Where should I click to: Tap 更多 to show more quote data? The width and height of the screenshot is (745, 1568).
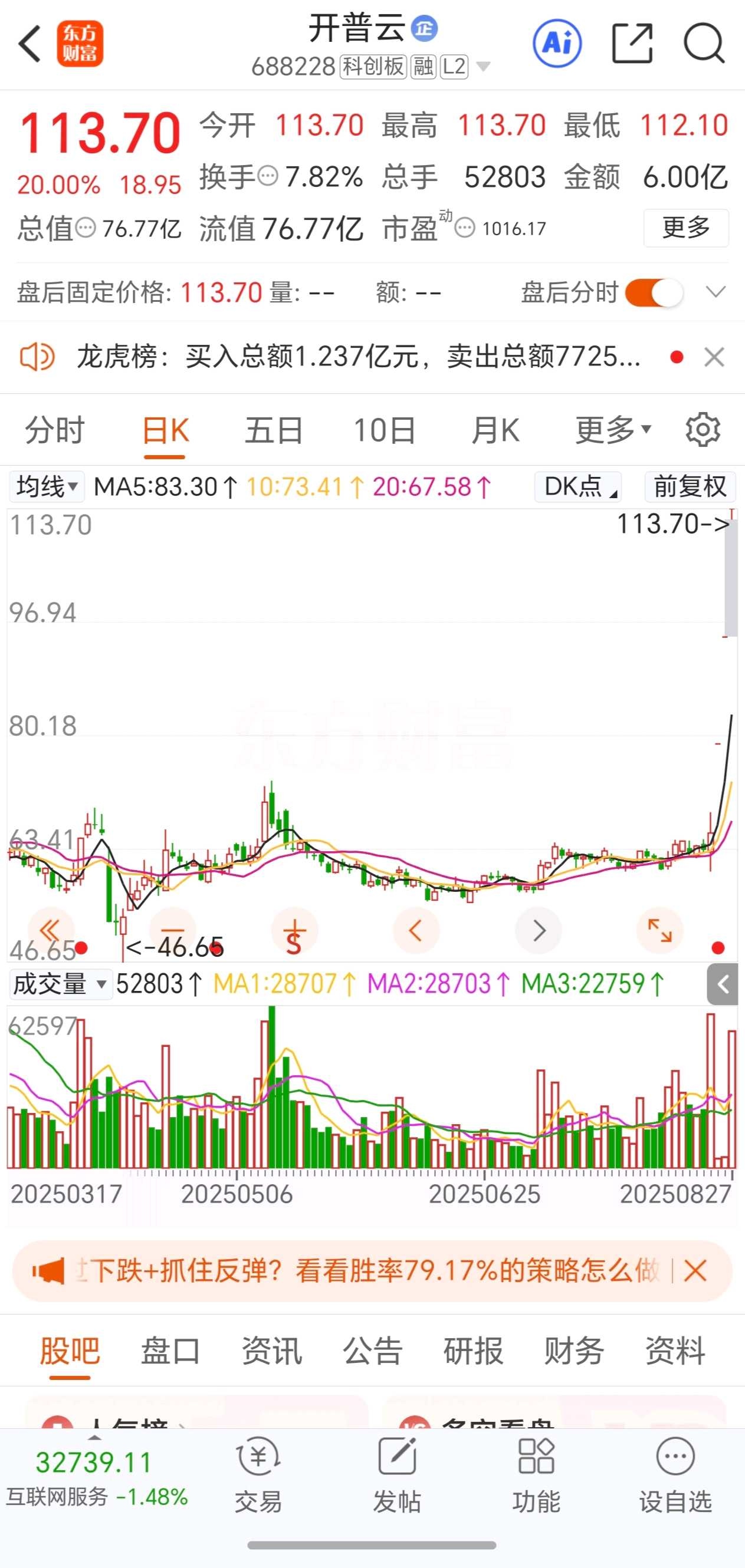click(x=685, y=228)
